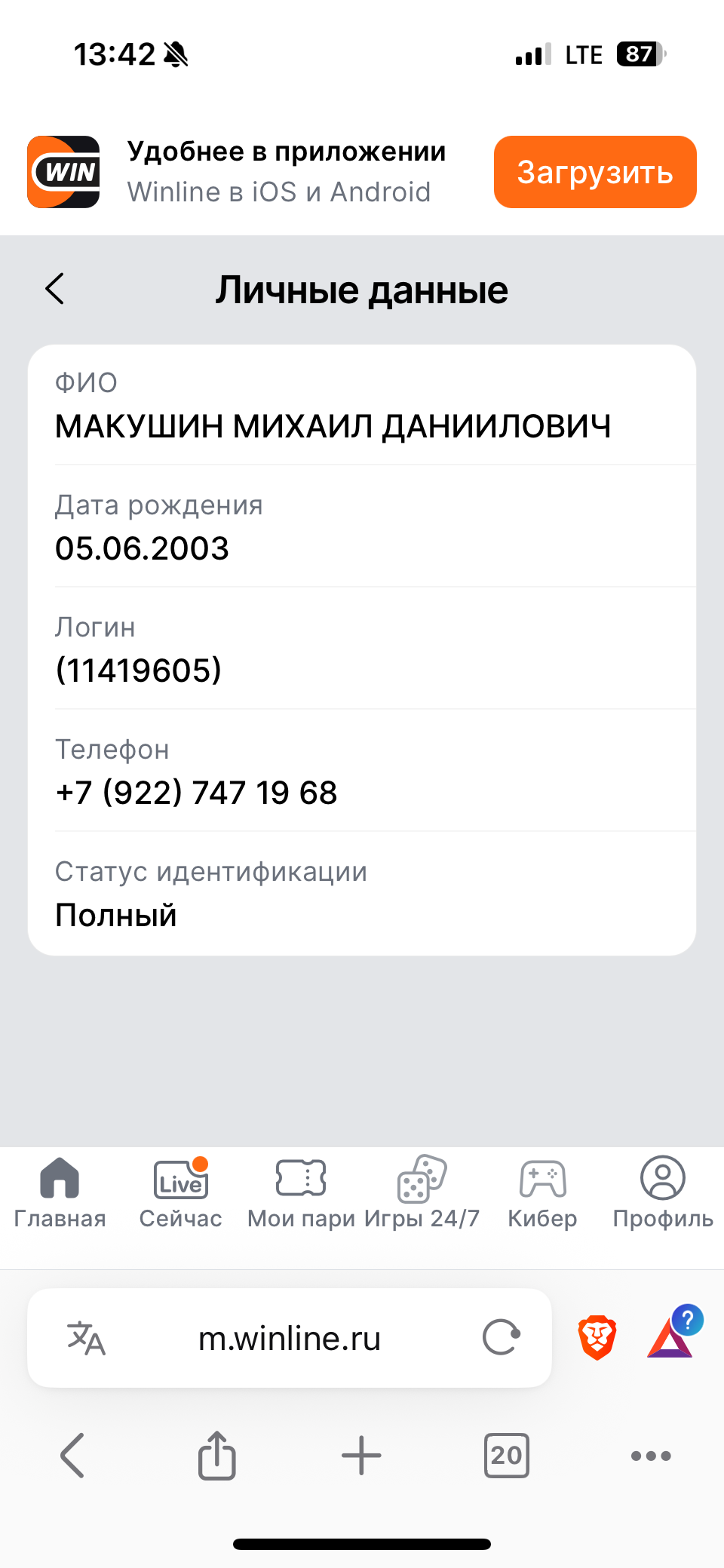Open the Live Сейчас tab
Image resolution: width=724 pixels, height=1568 pixels.
[180, 1193]
